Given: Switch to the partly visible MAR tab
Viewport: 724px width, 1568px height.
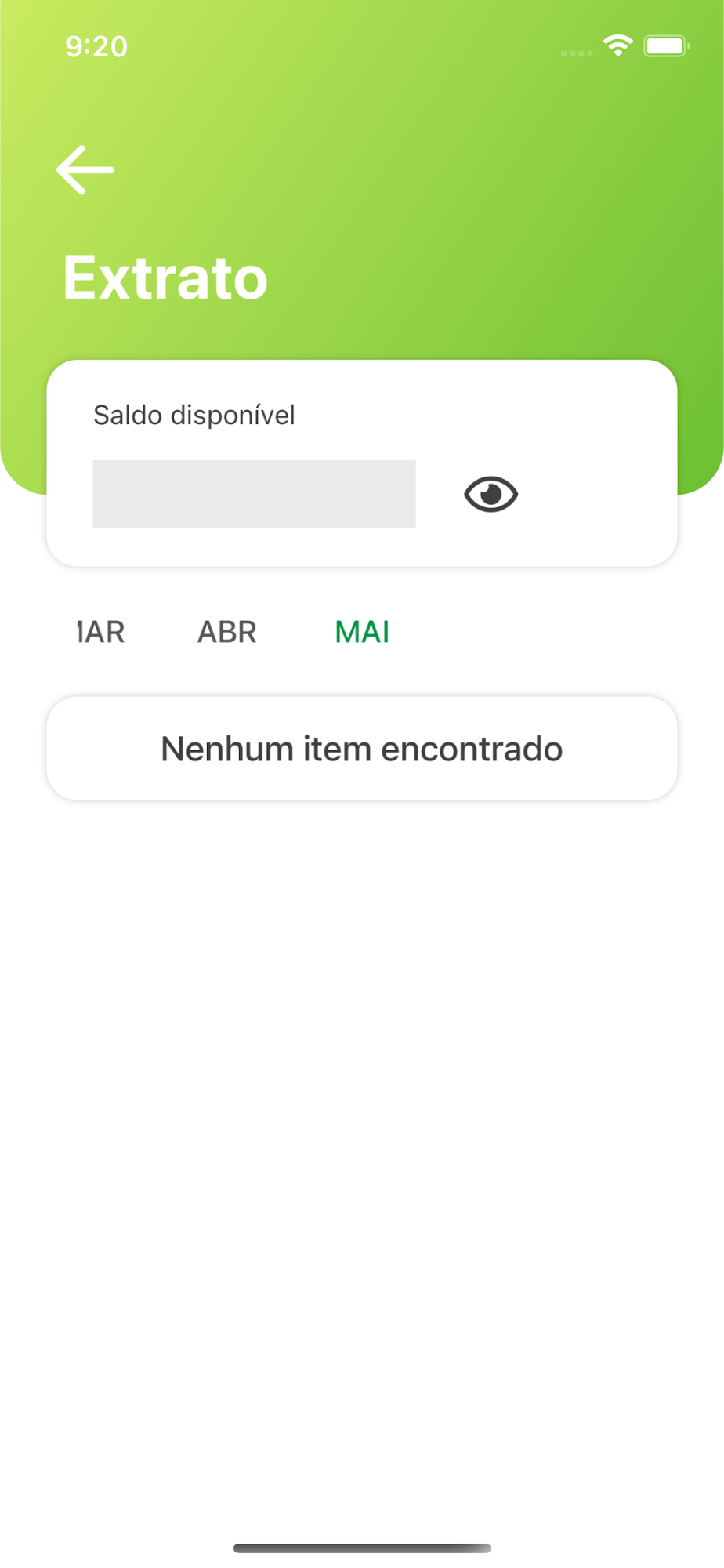Looking at the screenshot, I should (x=101, y=632).
